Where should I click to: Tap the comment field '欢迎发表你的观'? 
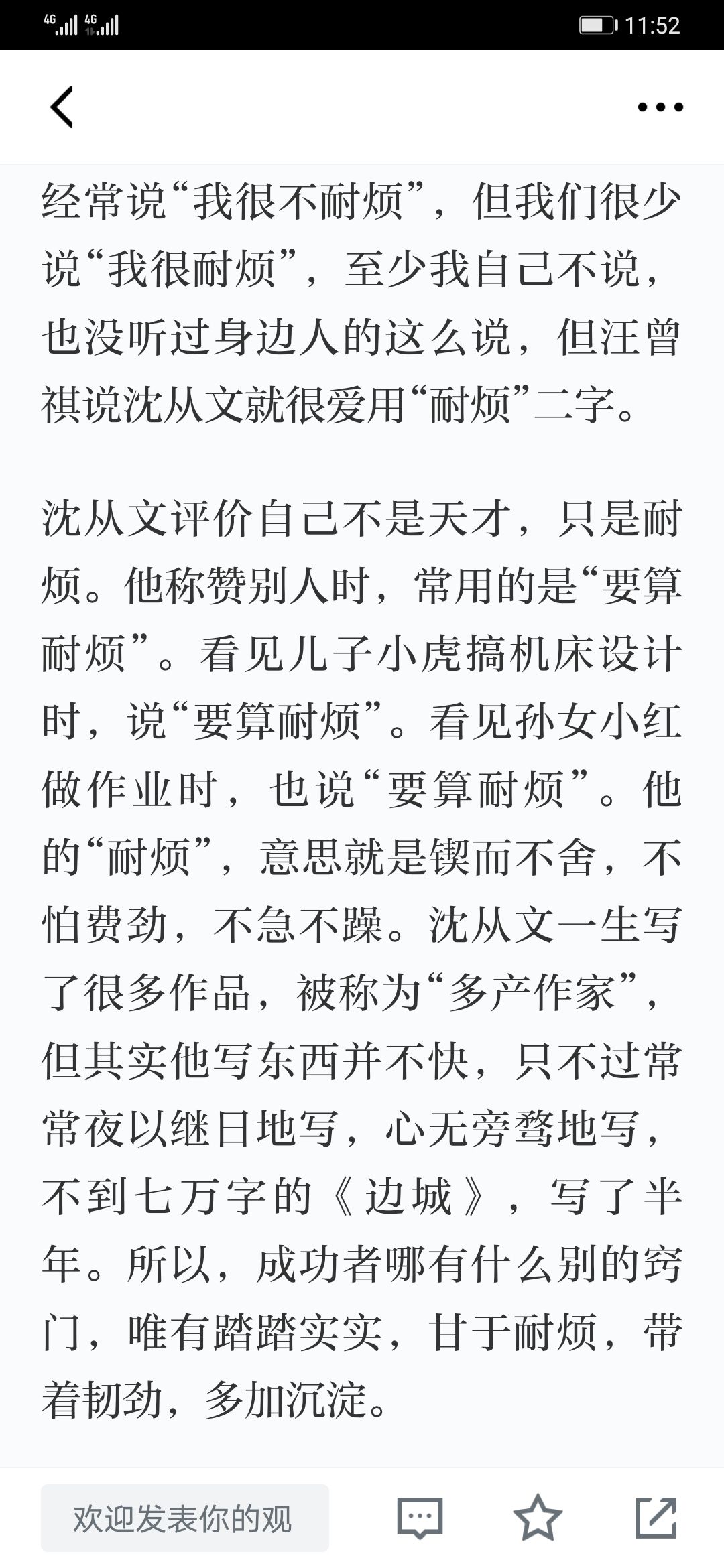pos(185,1518)
